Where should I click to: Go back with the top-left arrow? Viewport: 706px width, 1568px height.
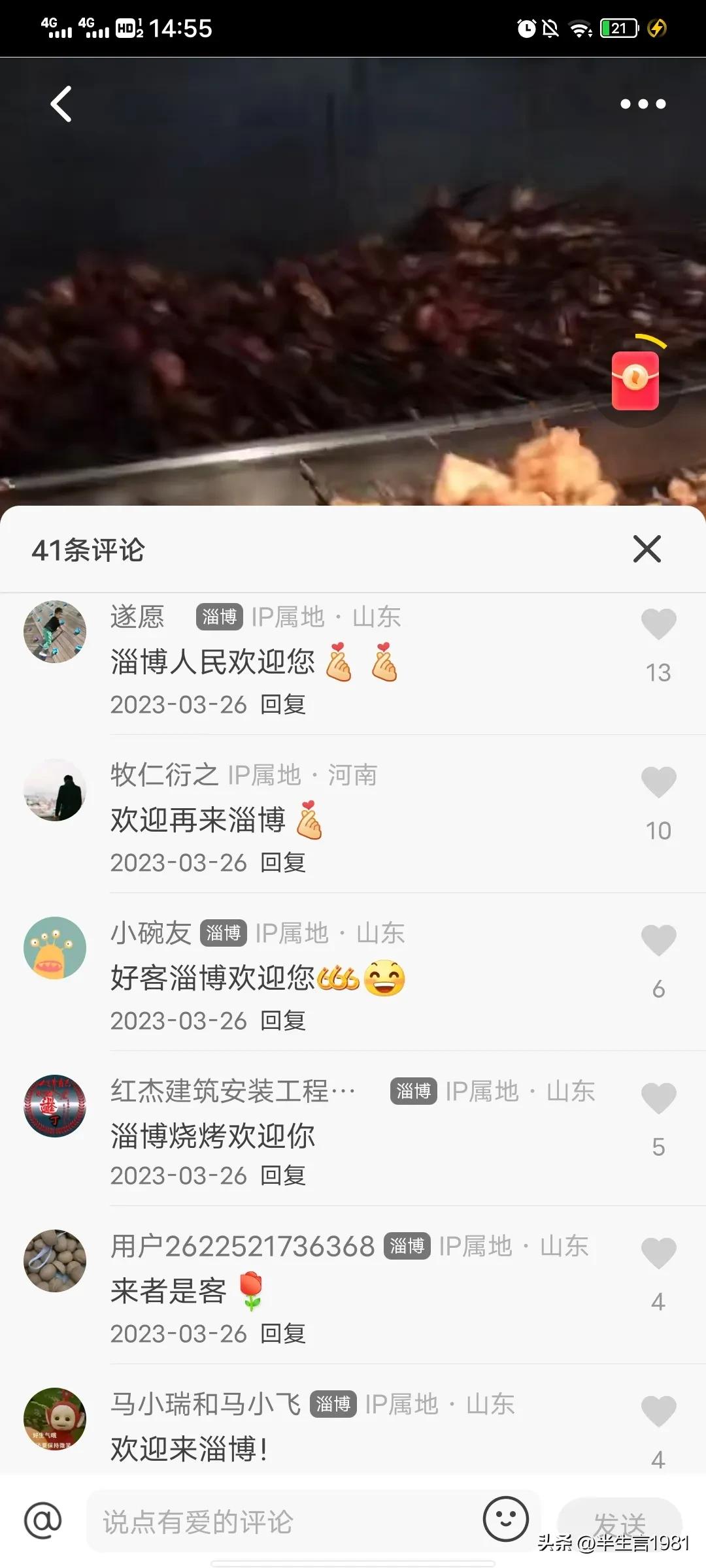tap(61, 104)
